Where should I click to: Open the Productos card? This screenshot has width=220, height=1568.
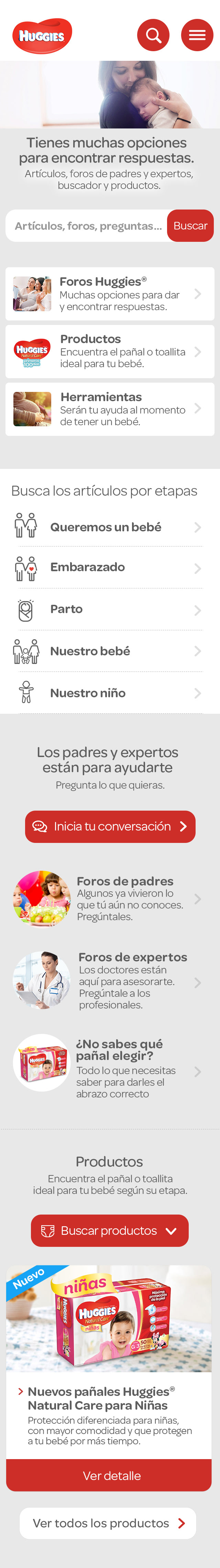tap(110, 352)
